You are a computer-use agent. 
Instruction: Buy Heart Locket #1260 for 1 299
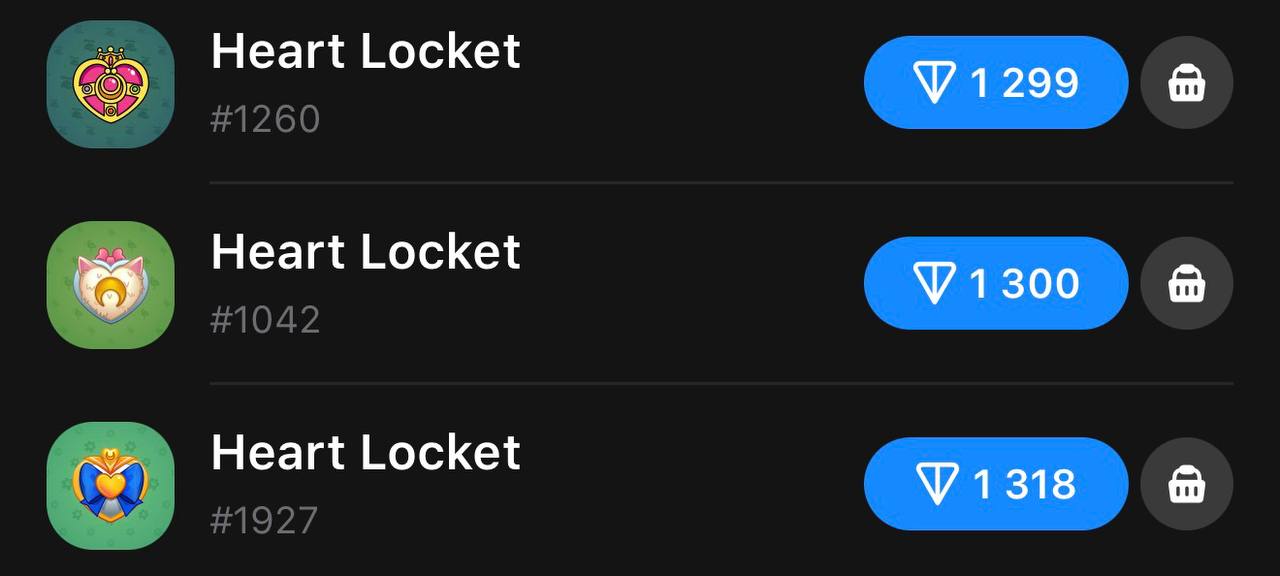coord(995,83)
